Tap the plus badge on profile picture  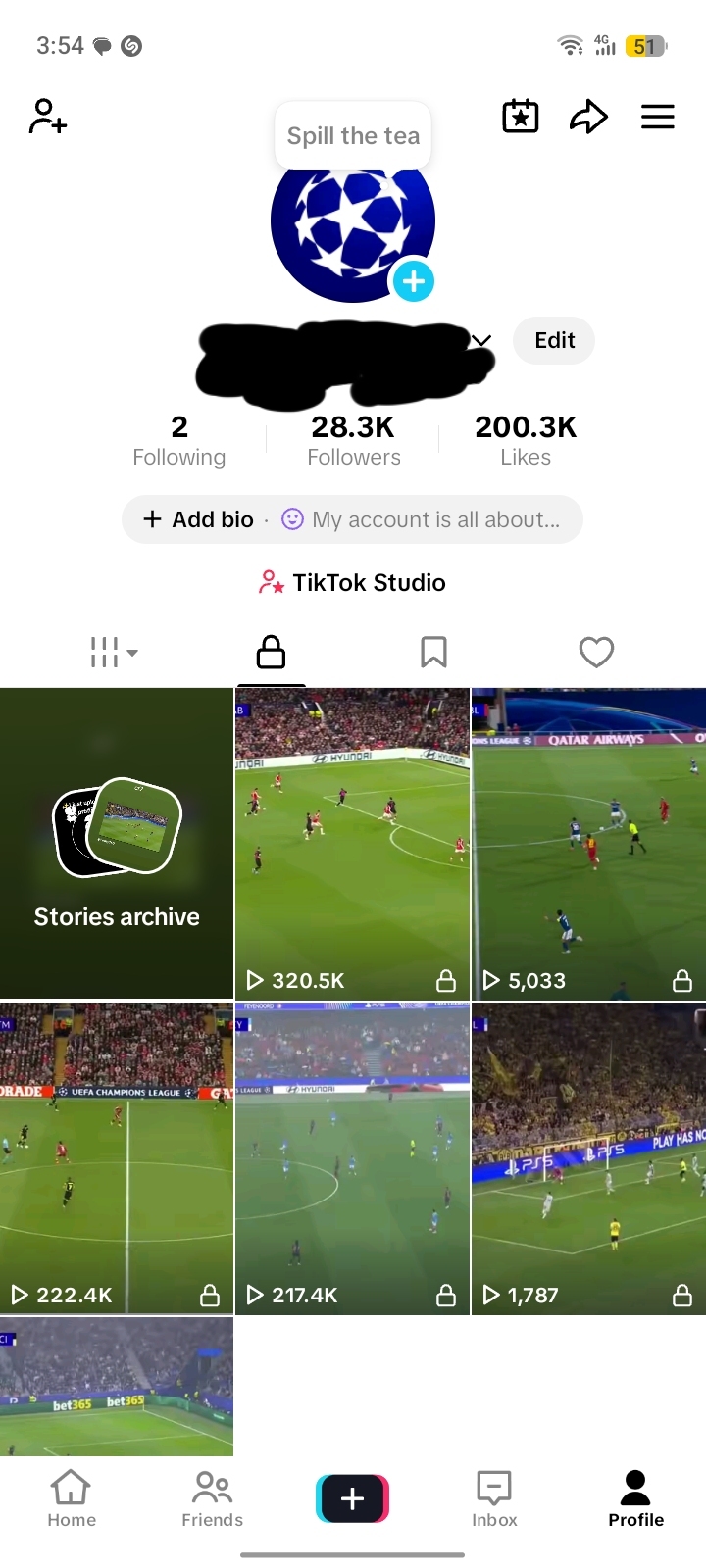point(414,281)
